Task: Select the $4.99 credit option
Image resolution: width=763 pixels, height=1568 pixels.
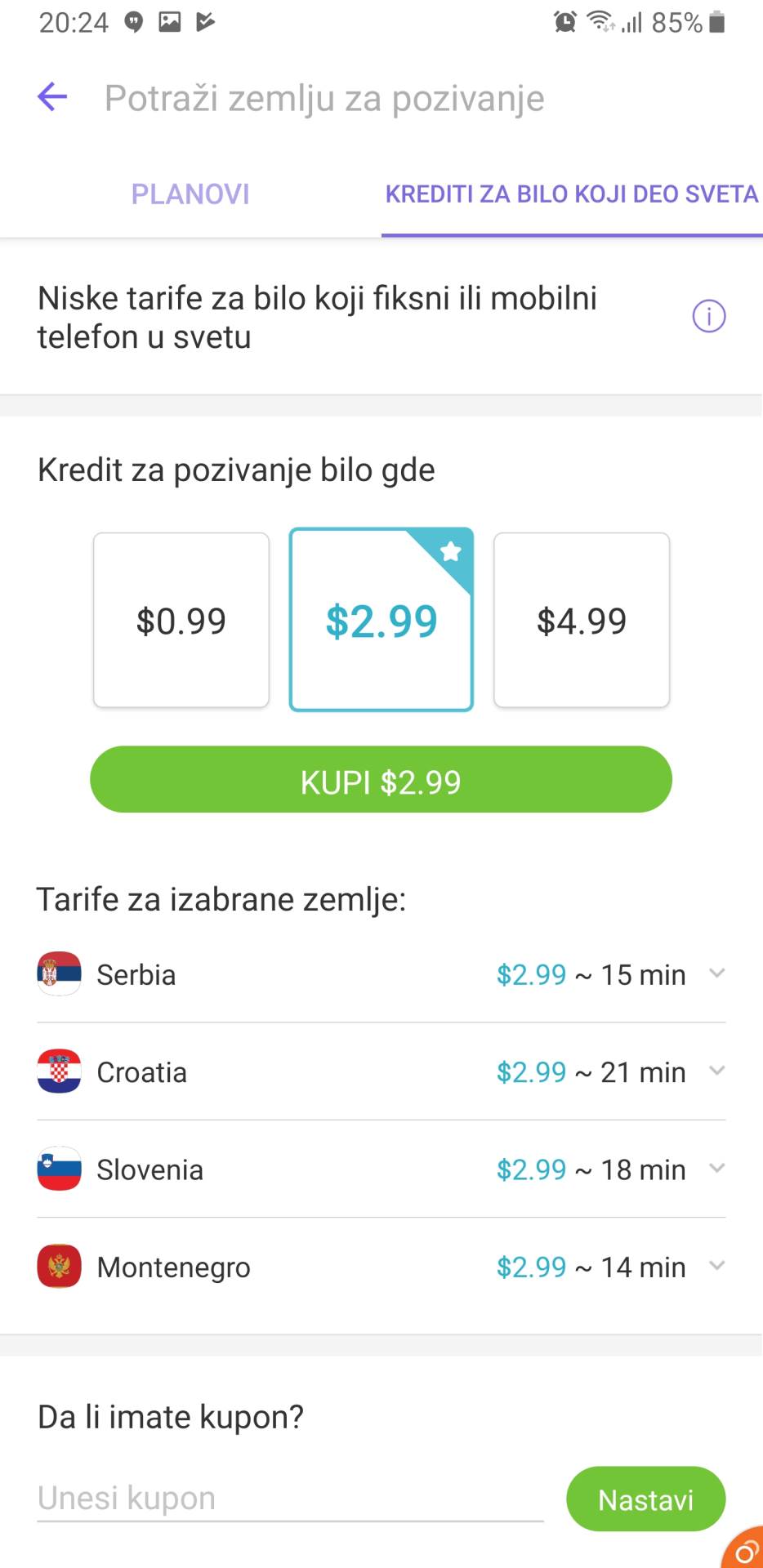Action: [581, 620]
